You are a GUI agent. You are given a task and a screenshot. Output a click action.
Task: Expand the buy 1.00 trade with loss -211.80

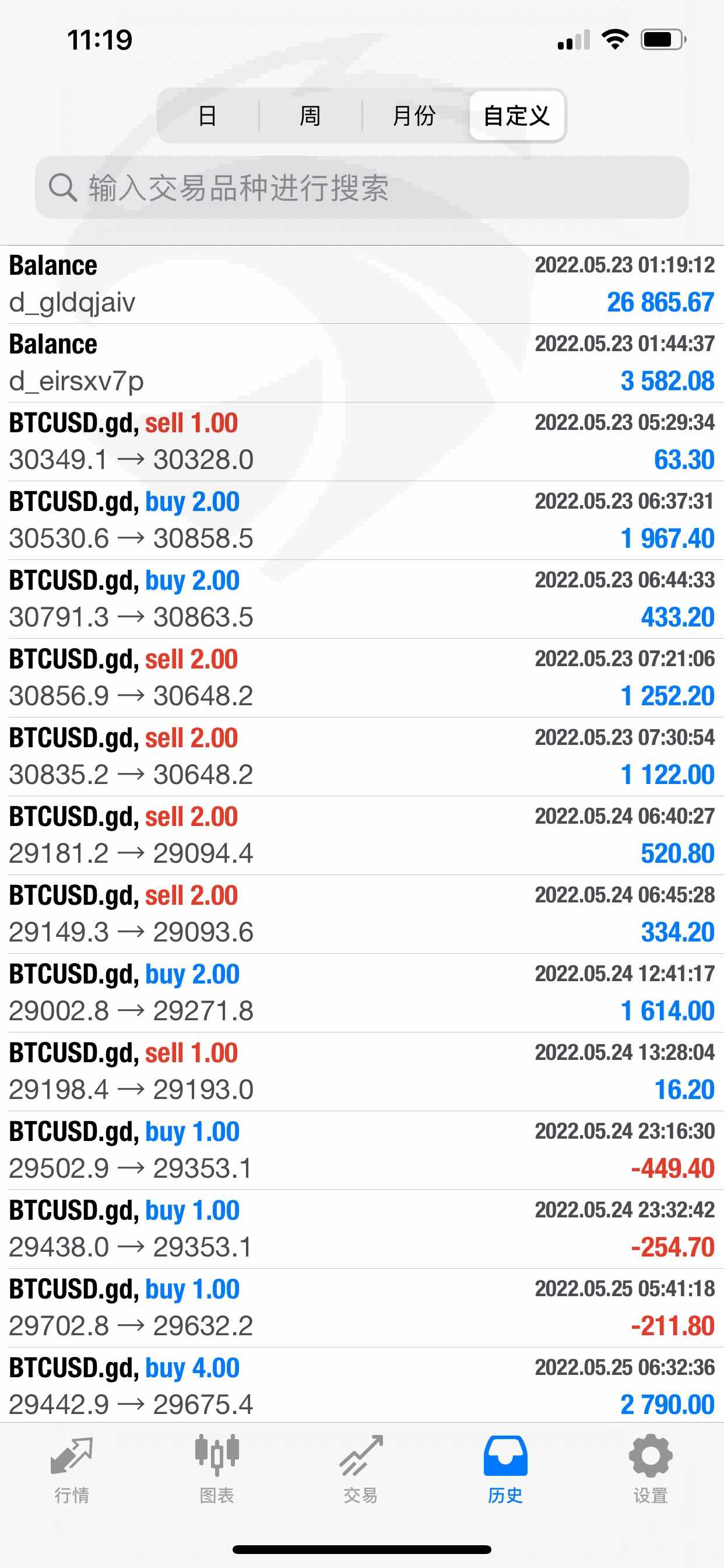click(x=362, y=1307)
